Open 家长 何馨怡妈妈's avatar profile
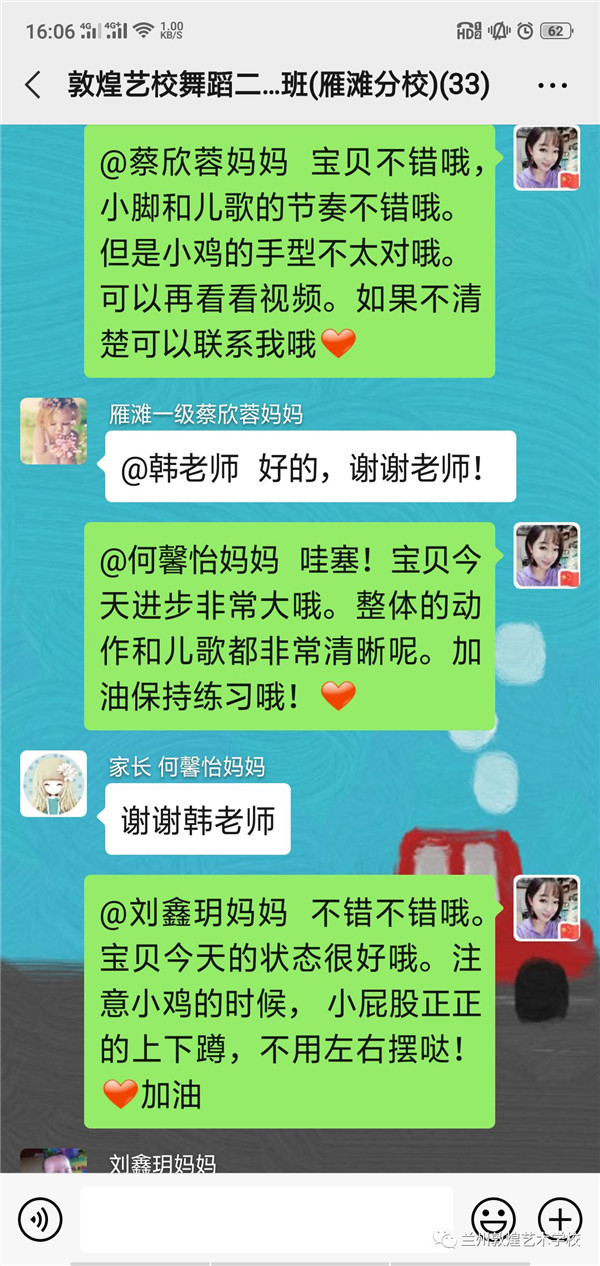 [x=53, y=784]
